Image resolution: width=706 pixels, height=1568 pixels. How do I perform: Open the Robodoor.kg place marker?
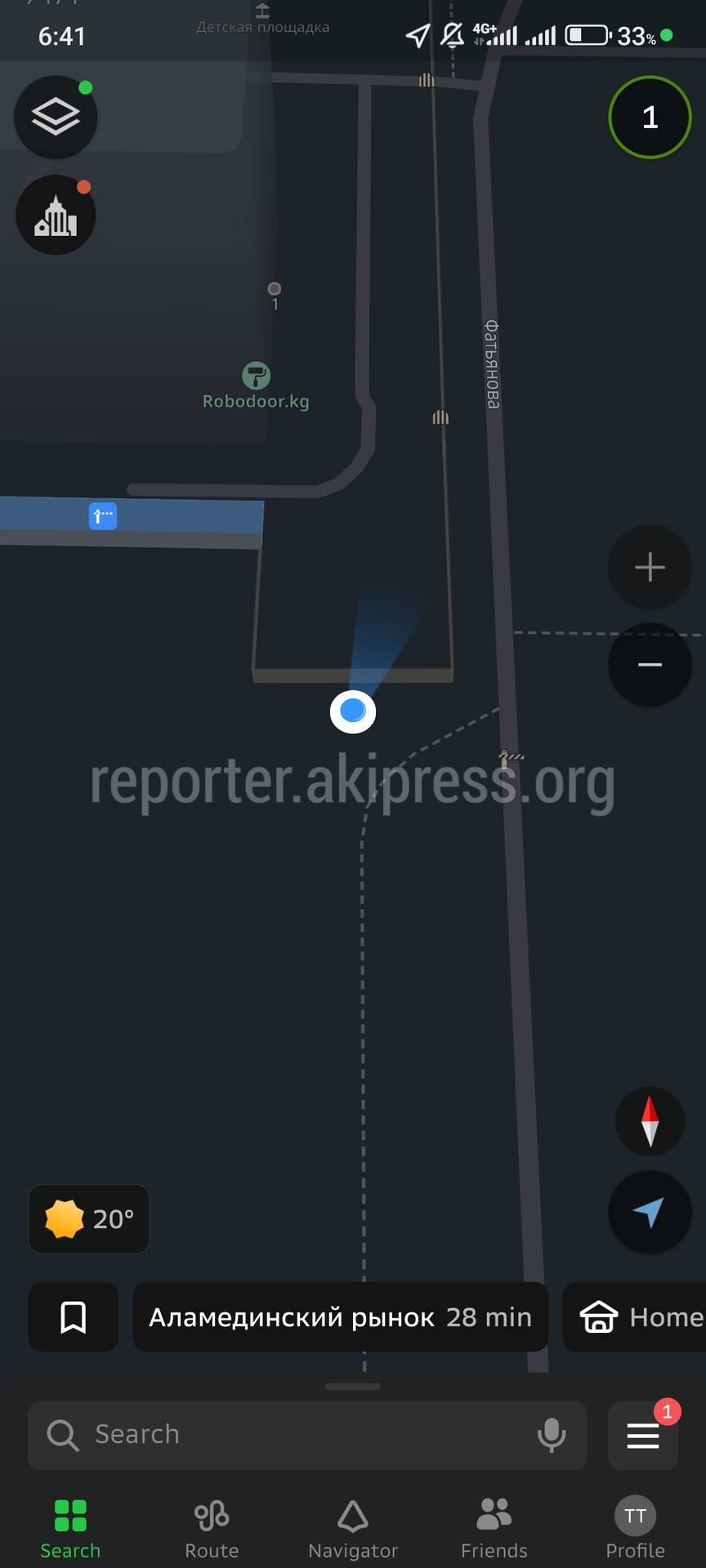[257, 376]
